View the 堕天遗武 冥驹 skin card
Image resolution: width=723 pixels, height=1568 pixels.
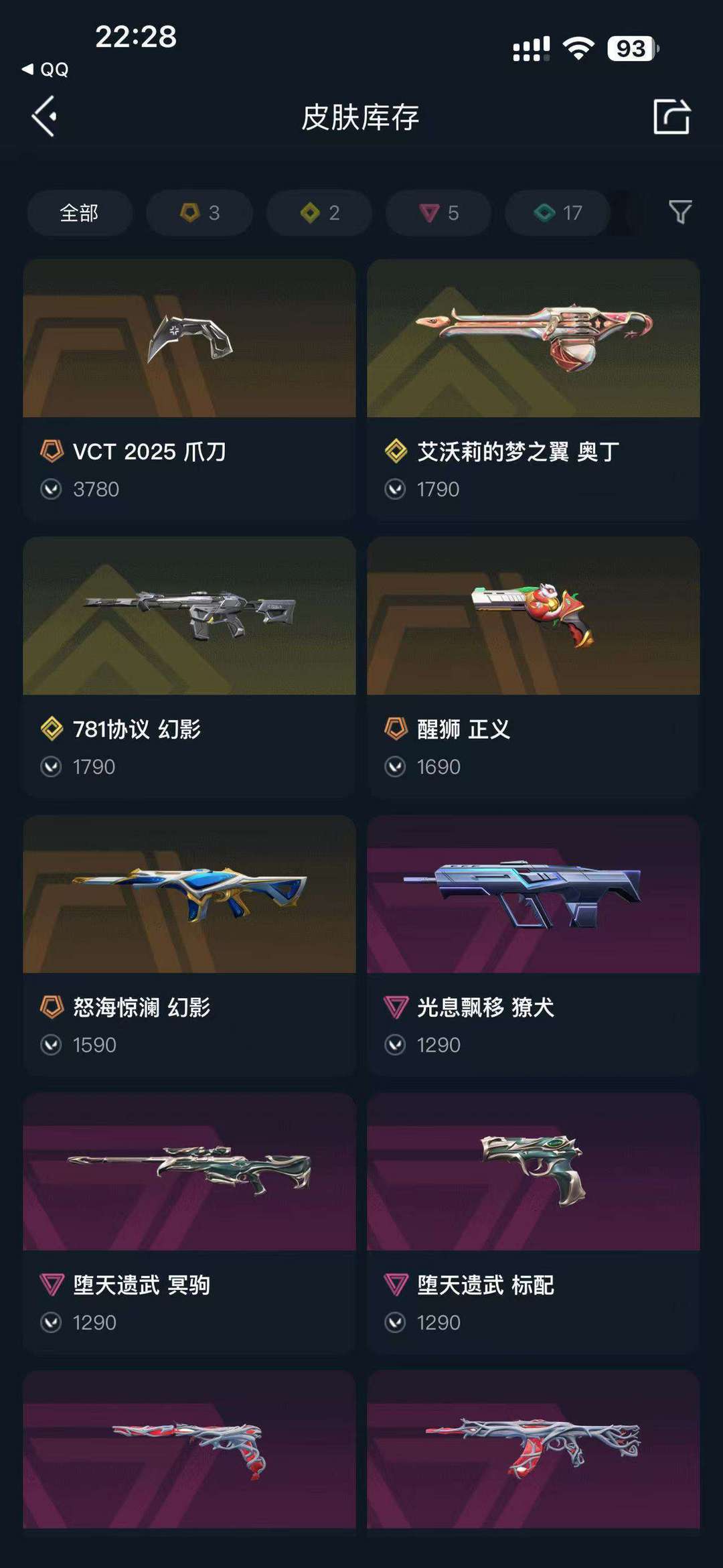[189, 1224]
